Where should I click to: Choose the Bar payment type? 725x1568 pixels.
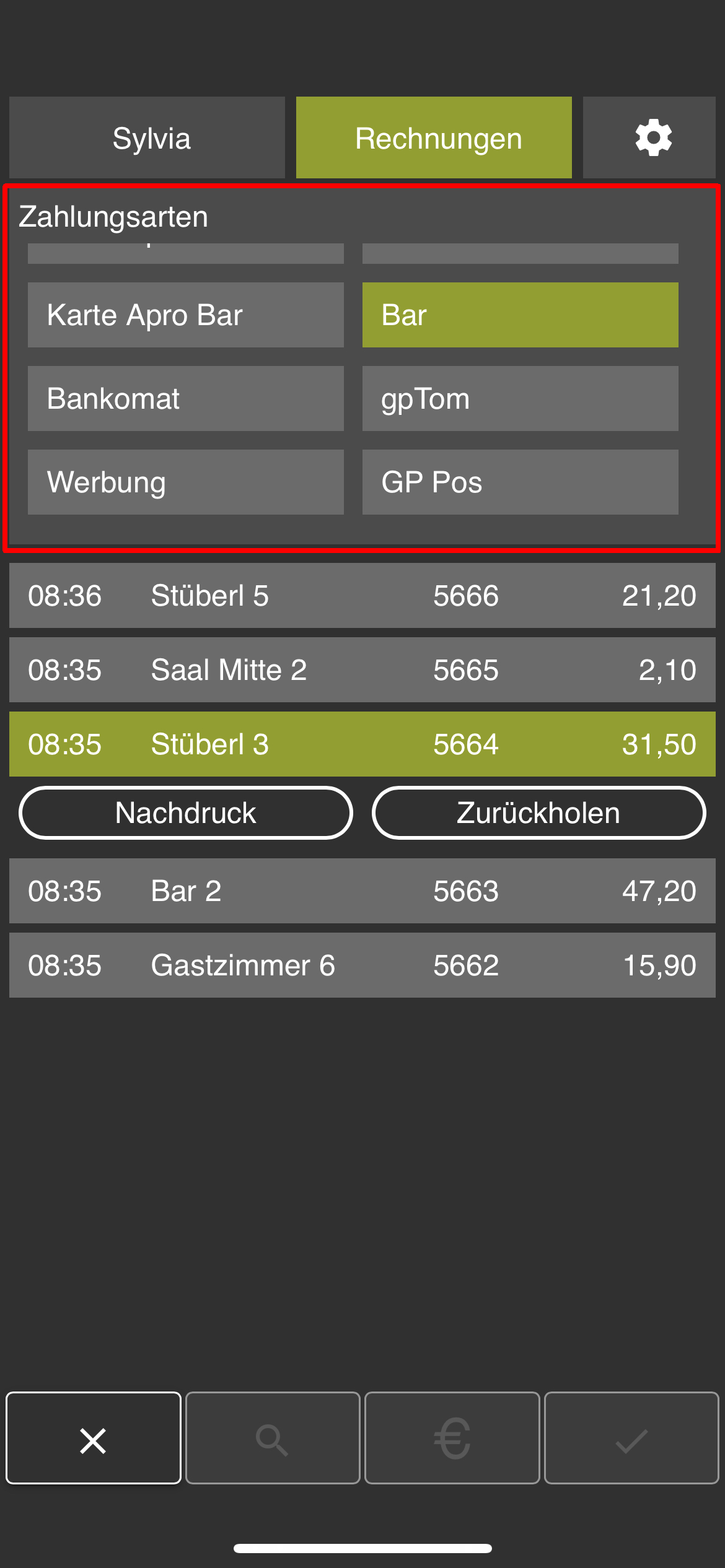pyautogui.click(x=521, y=315)
